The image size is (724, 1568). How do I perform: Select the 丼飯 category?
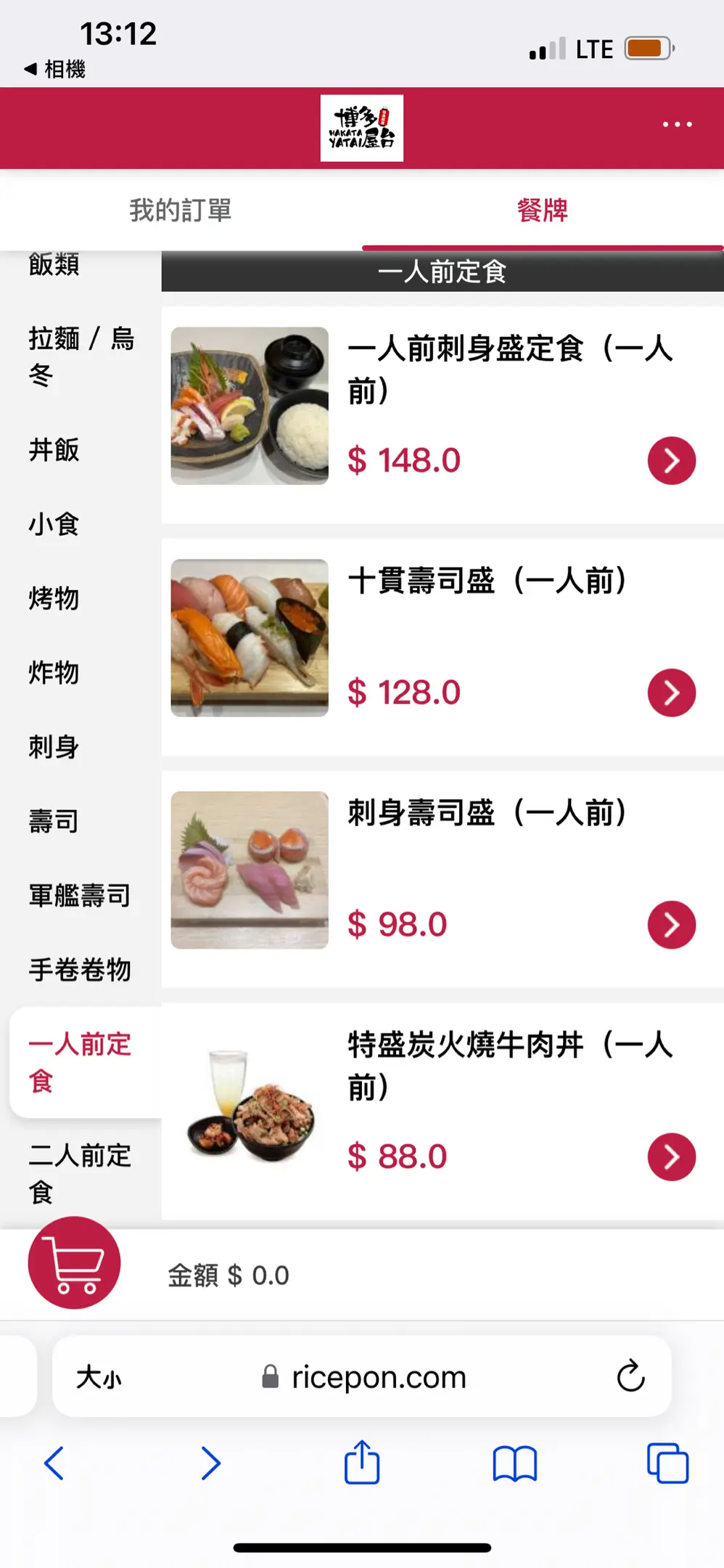54,450
